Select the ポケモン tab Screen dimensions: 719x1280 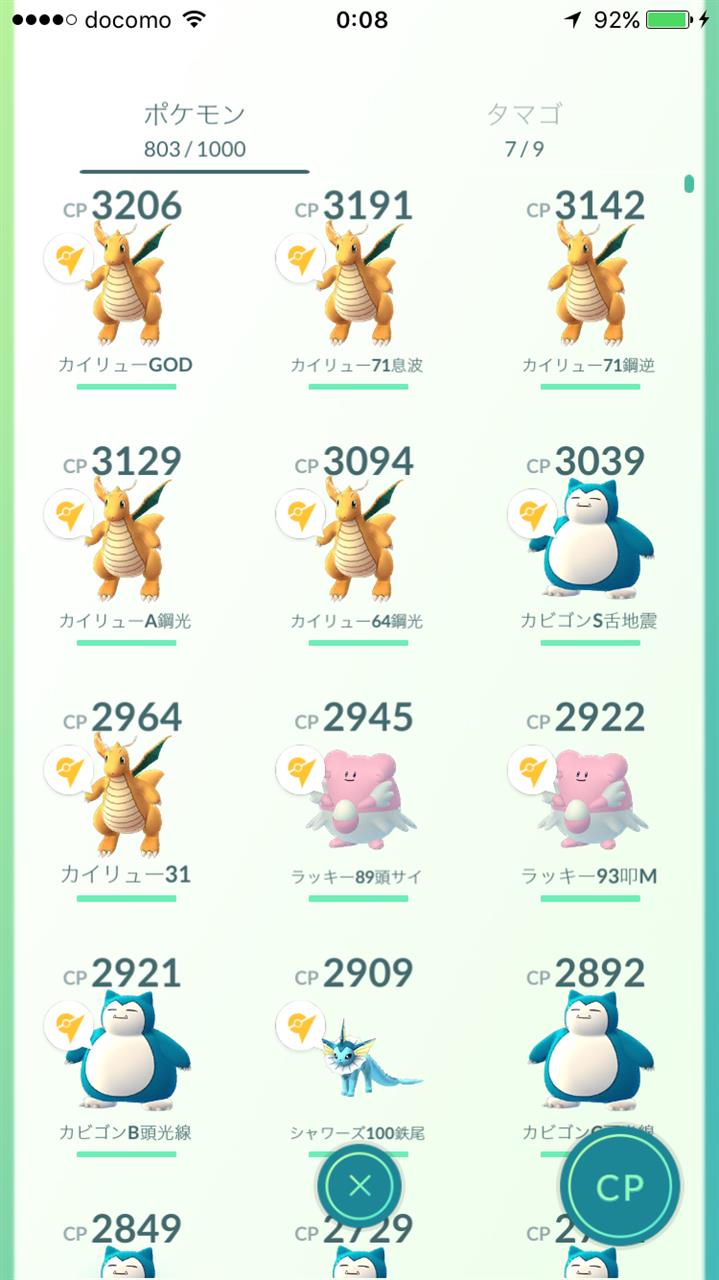tap(194, 130)
